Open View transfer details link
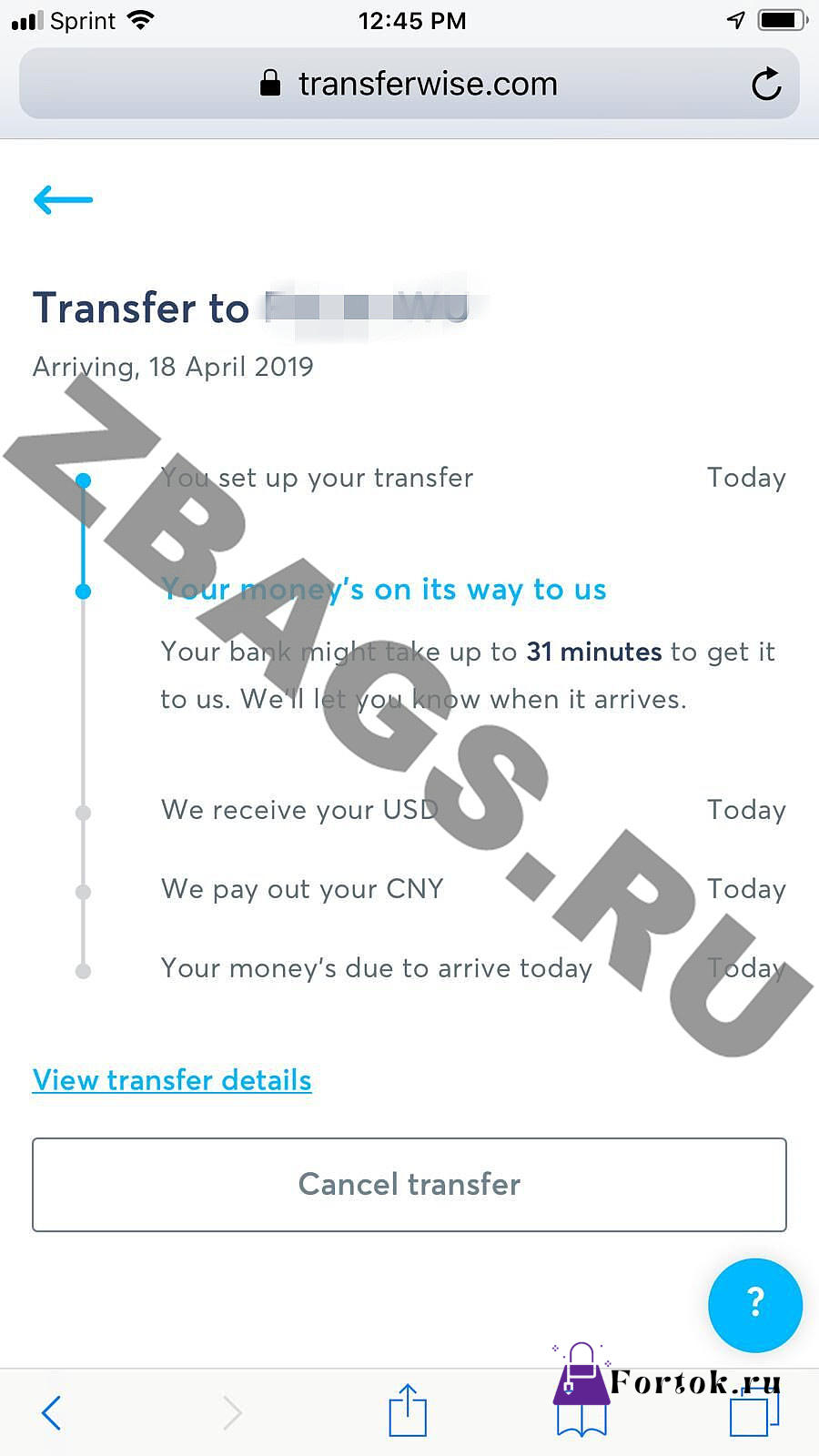 [x=172, y=1080]
